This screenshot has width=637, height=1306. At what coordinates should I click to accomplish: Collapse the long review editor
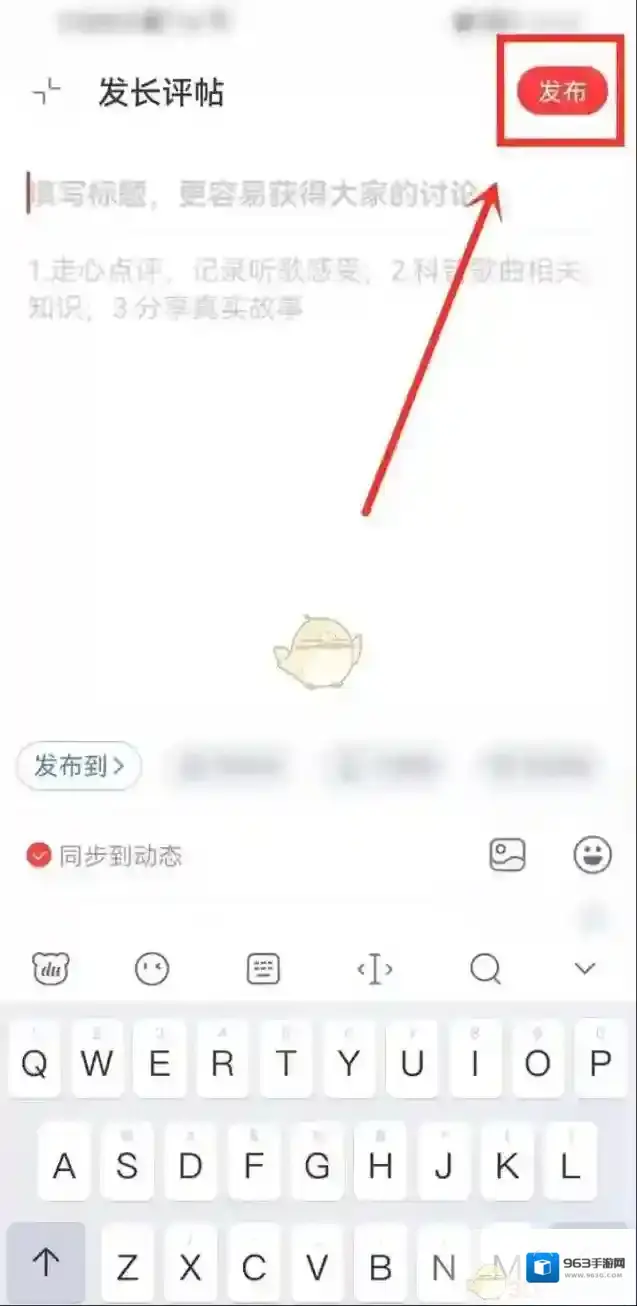(46, 92)
